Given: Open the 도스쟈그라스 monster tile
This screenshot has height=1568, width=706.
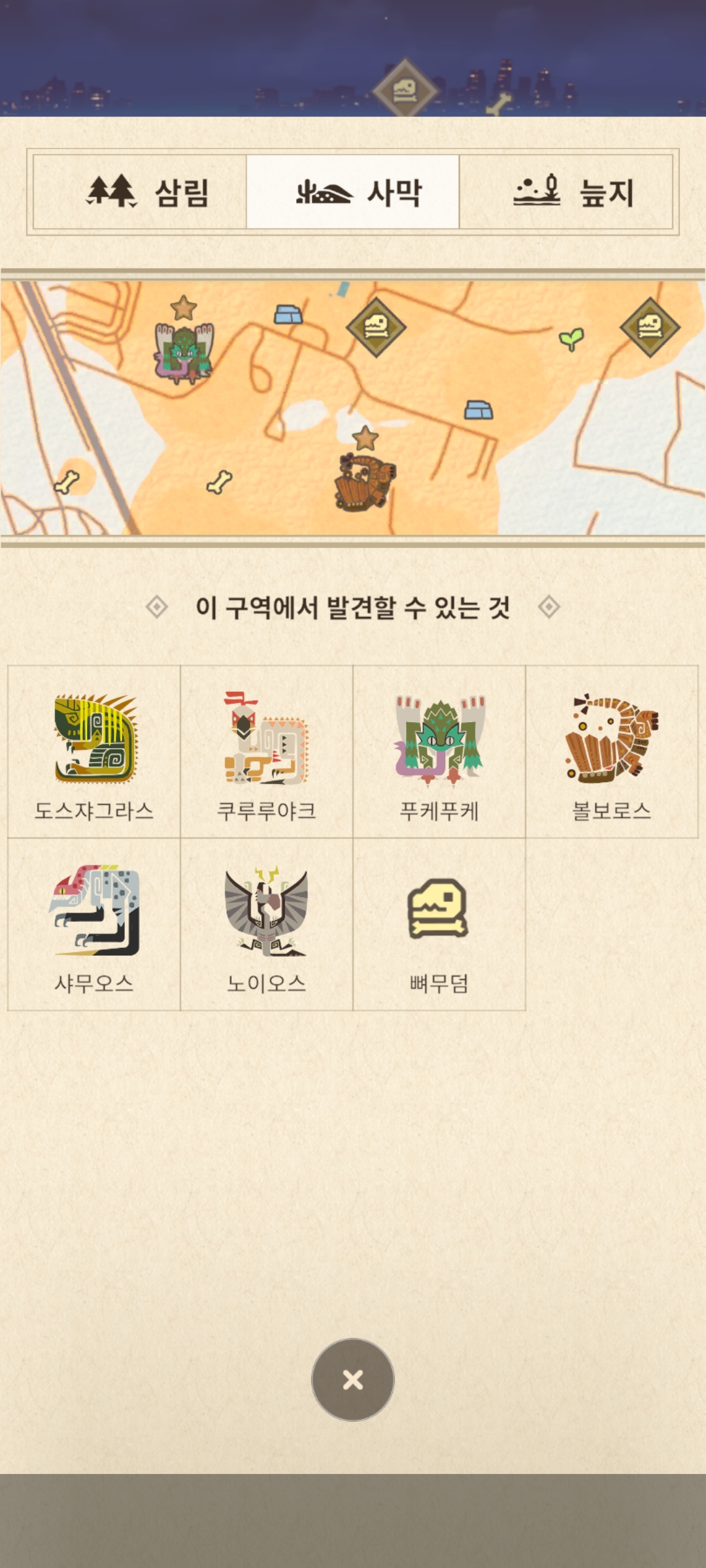Looking at the screenshot, I should coord(94,752).
